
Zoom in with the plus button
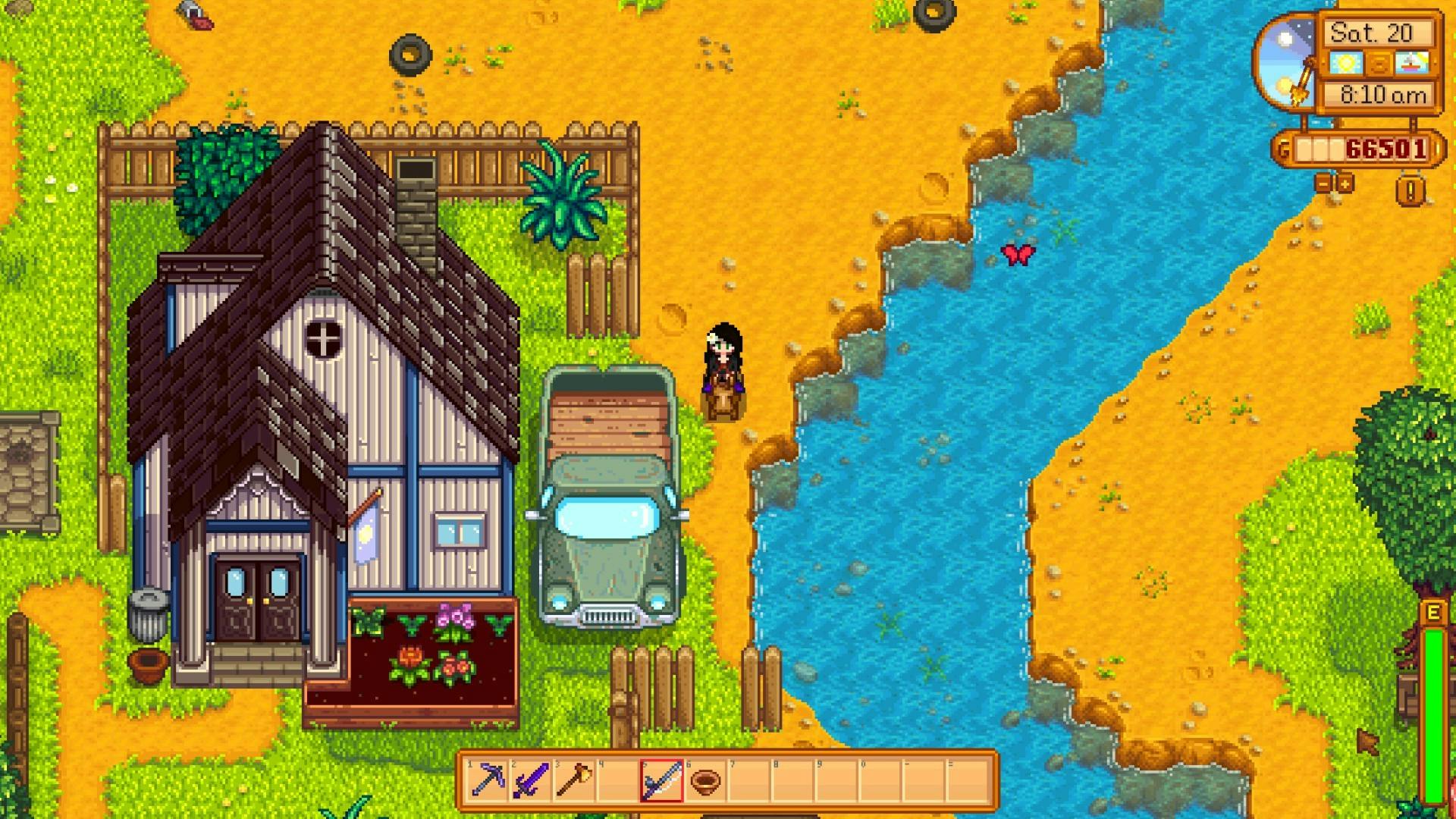coord(1345,183)
